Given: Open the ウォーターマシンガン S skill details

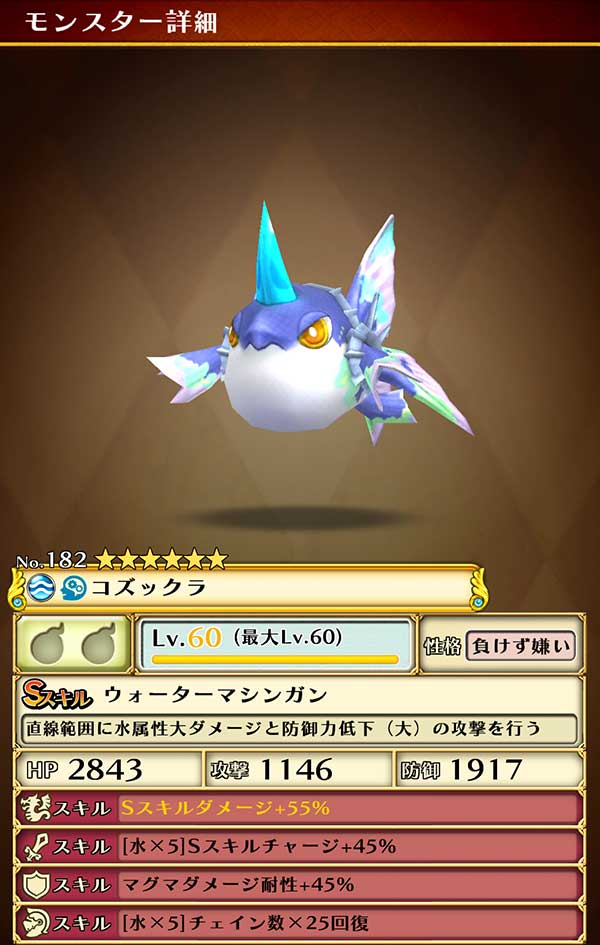Looking at the screenshot, I should click(299, 712).
